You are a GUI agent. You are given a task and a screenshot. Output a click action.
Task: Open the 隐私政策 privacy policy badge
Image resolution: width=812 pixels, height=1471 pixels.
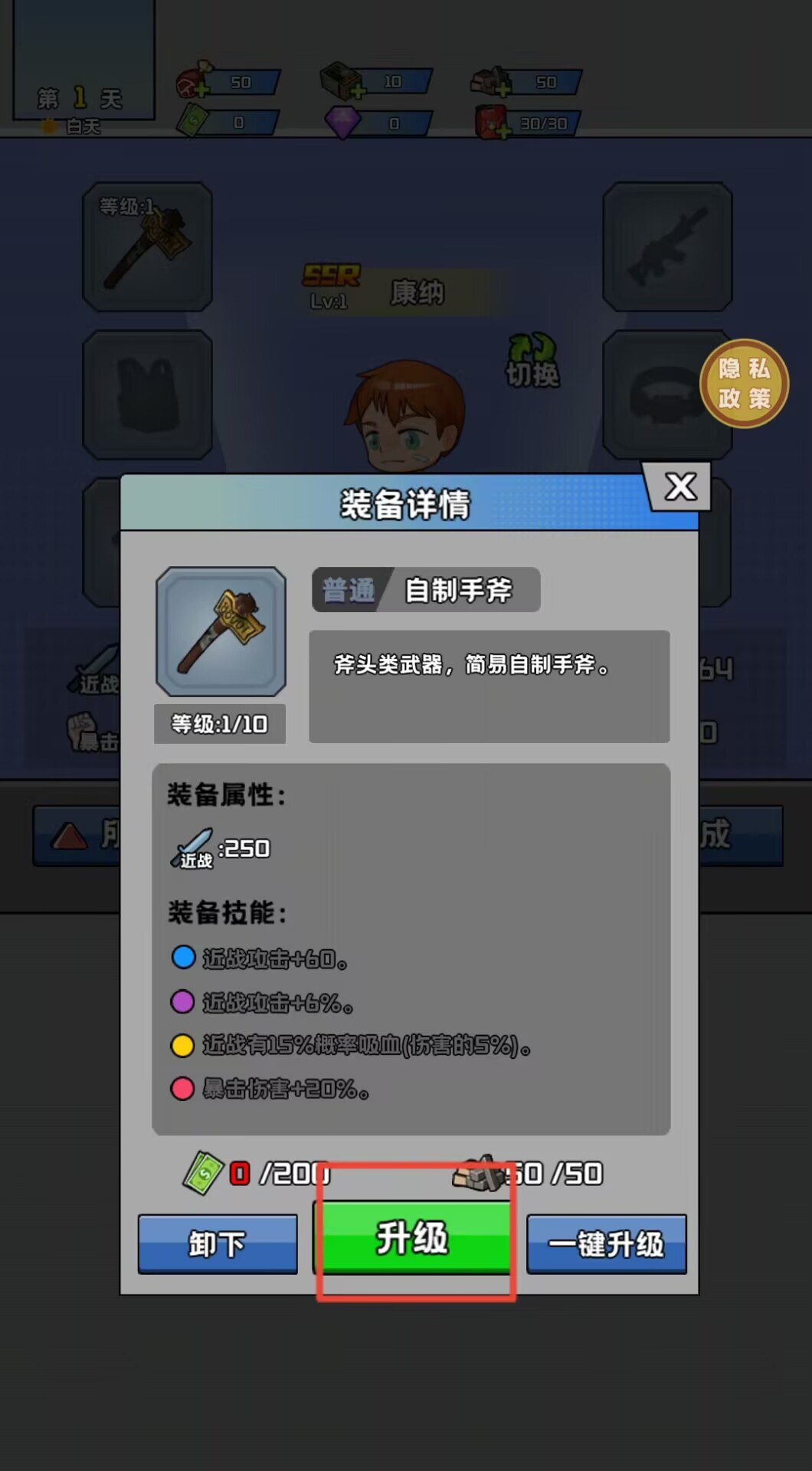pos(743,383)
